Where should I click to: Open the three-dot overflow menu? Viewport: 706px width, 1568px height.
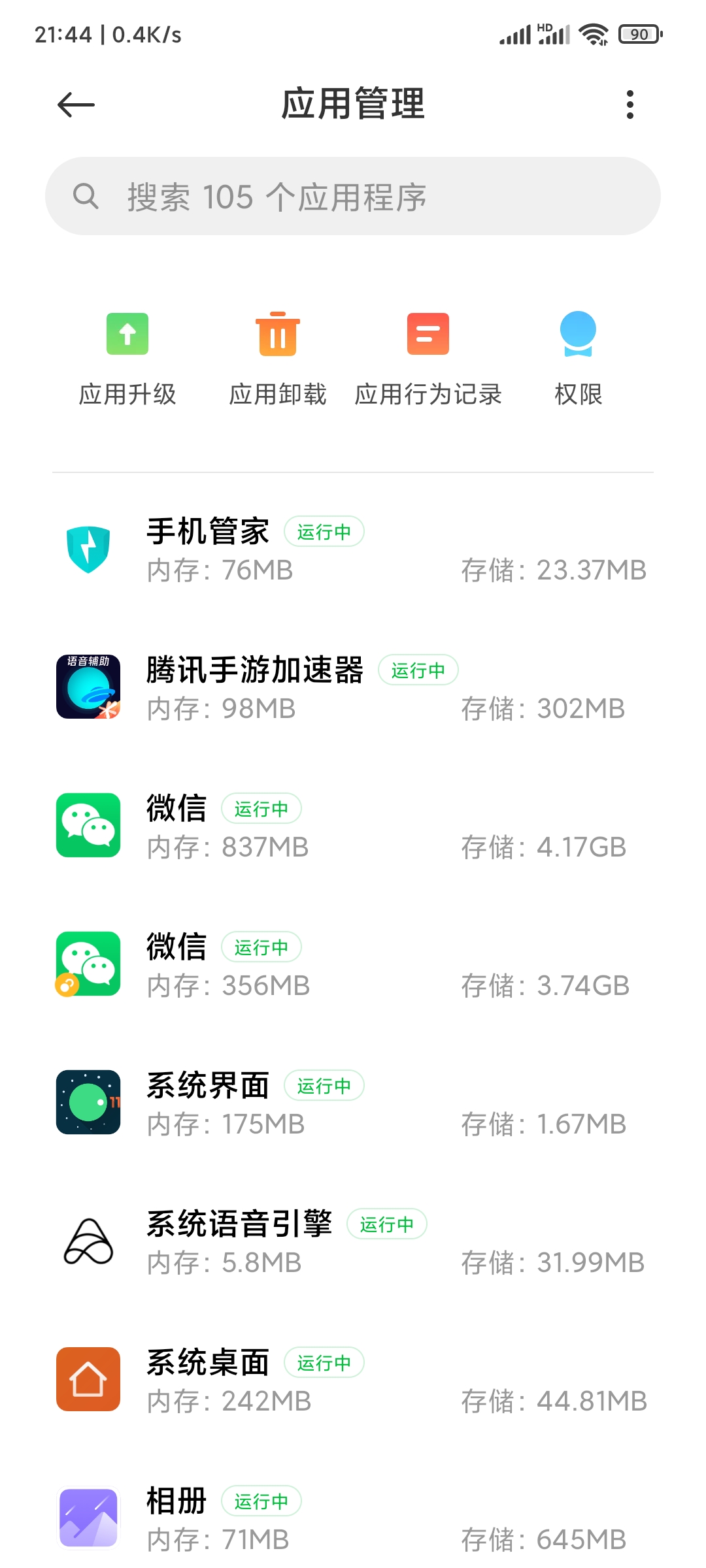[x=630, y=105]
